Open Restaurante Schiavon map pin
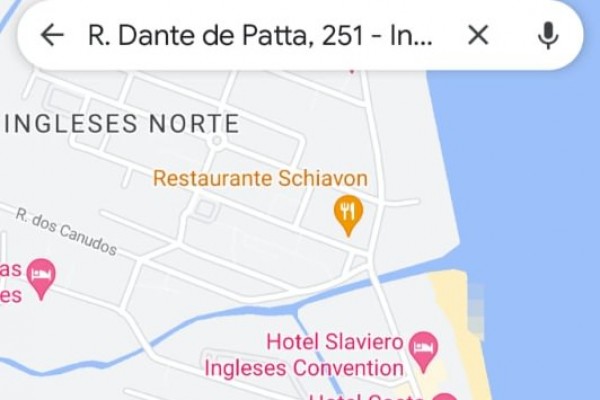The height and width of the screenshot is (400, 600). 347,213
